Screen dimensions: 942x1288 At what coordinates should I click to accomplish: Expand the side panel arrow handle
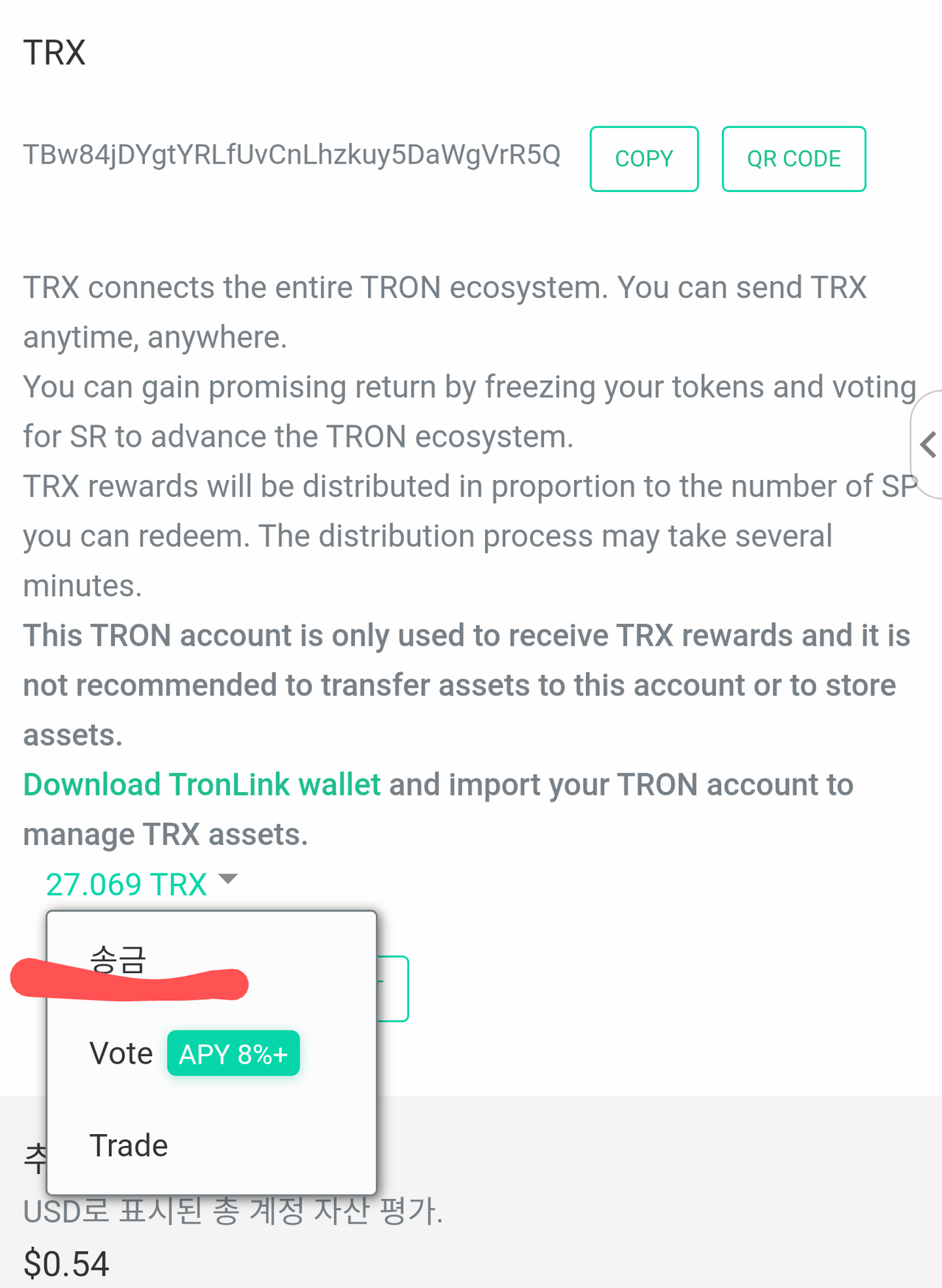[x=928, y=445]
